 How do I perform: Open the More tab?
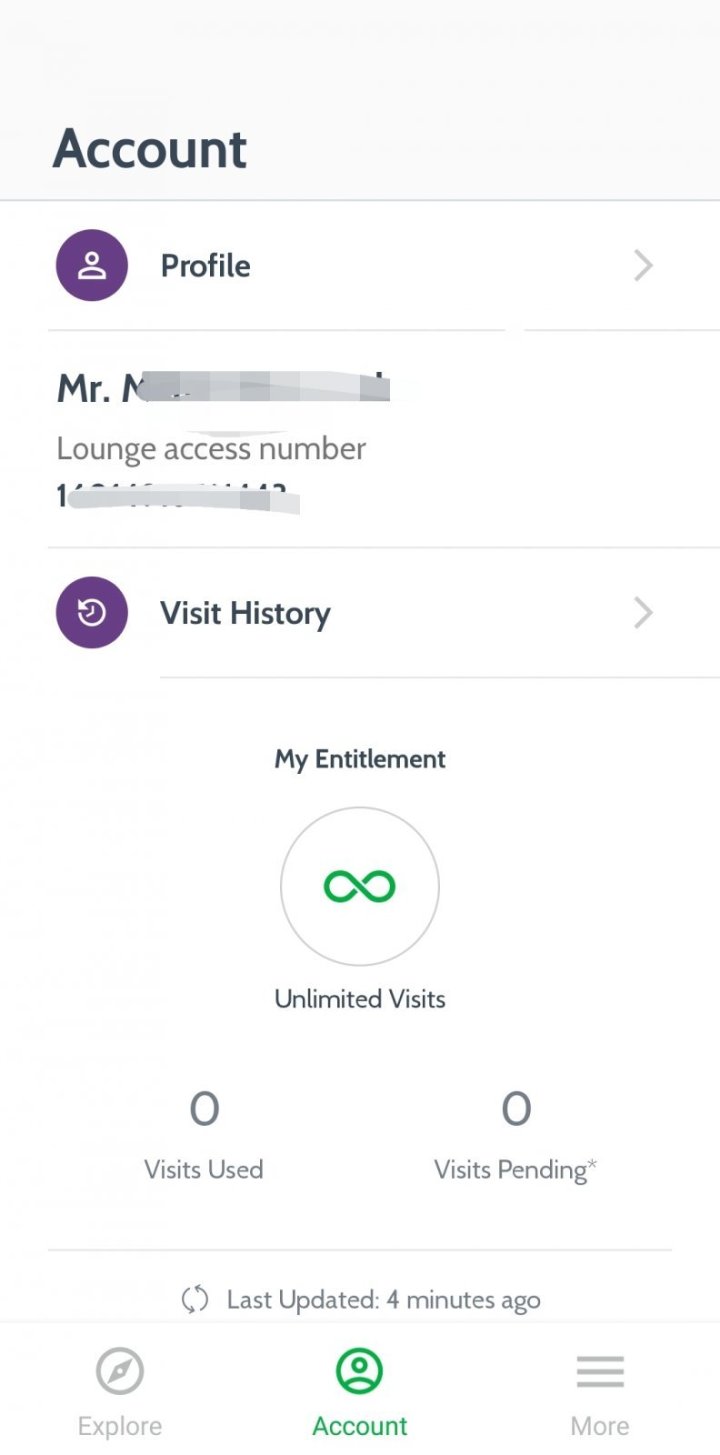600,1391
